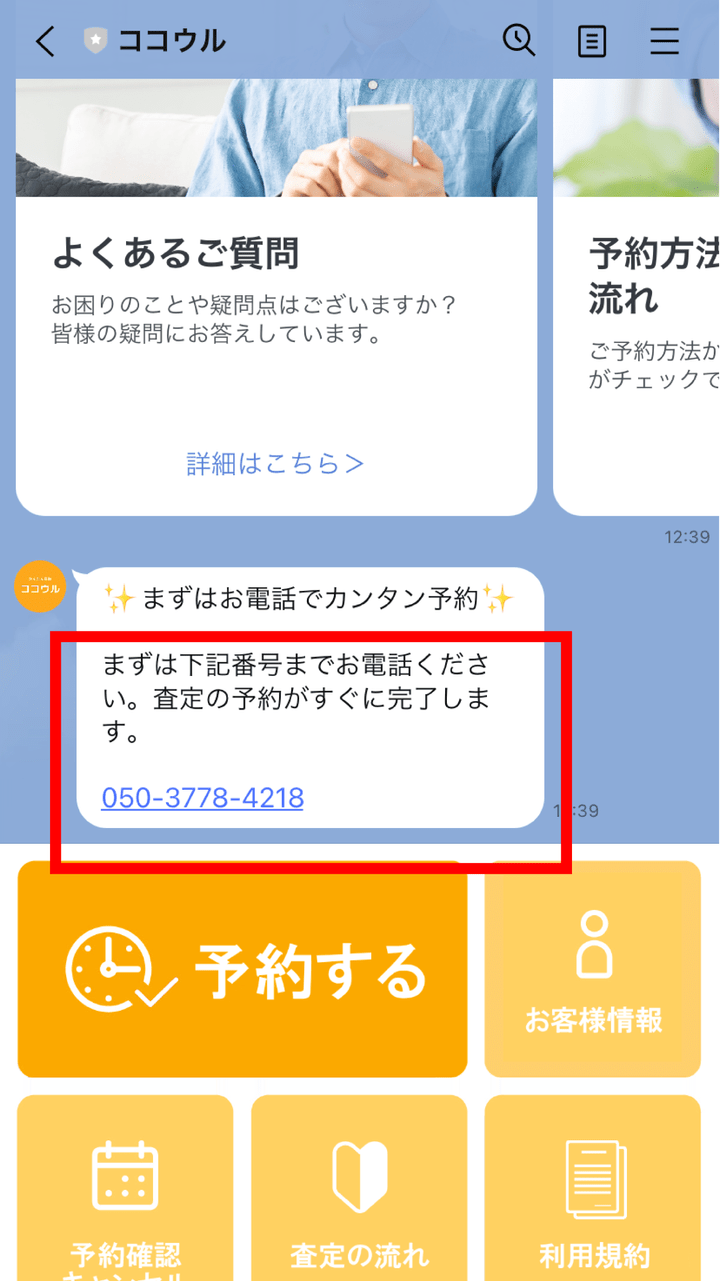Open 詳細はこちら under よくあるご質問
Screen dimensions: 720x1281
275,463
